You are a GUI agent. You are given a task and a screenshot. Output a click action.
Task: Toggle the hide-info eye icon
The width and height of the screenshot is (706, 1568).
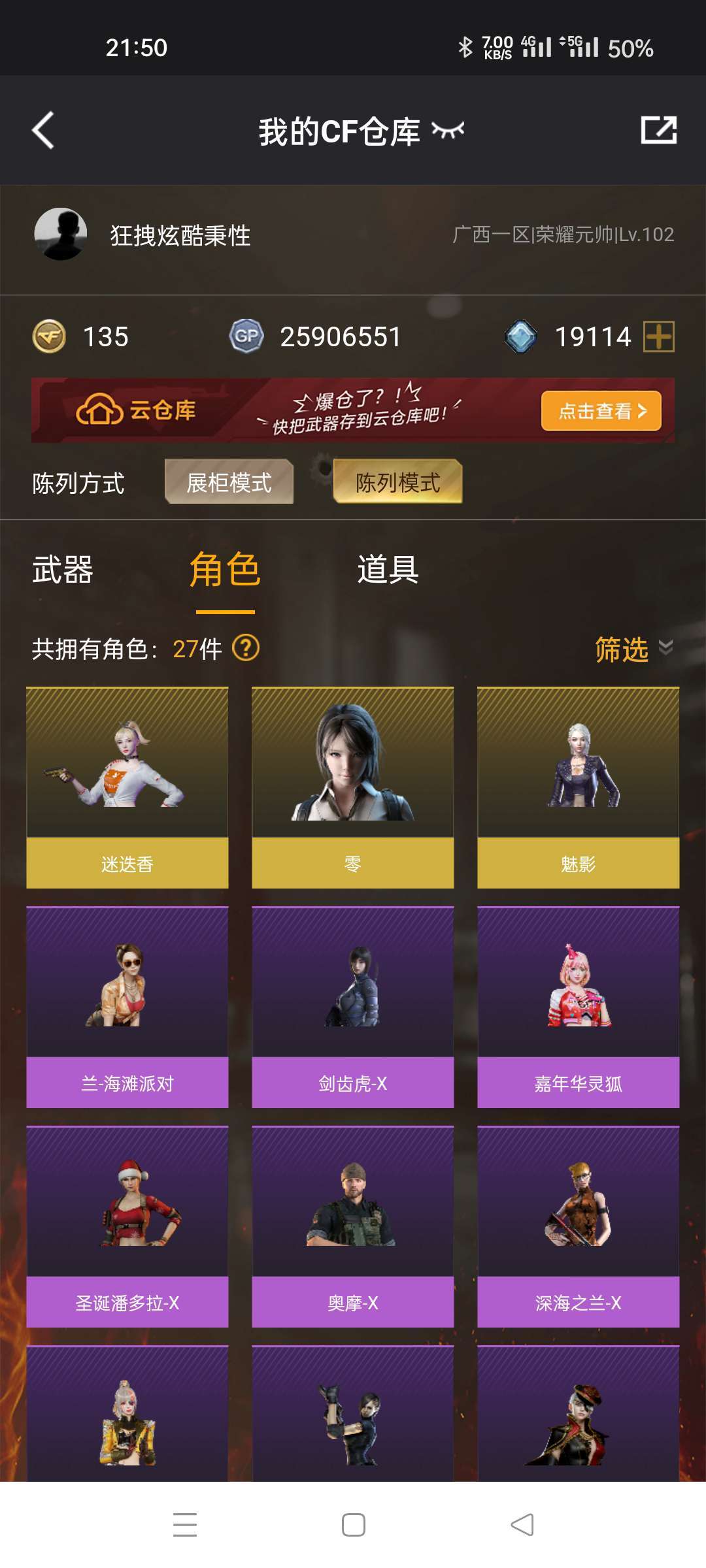point(448,131)
